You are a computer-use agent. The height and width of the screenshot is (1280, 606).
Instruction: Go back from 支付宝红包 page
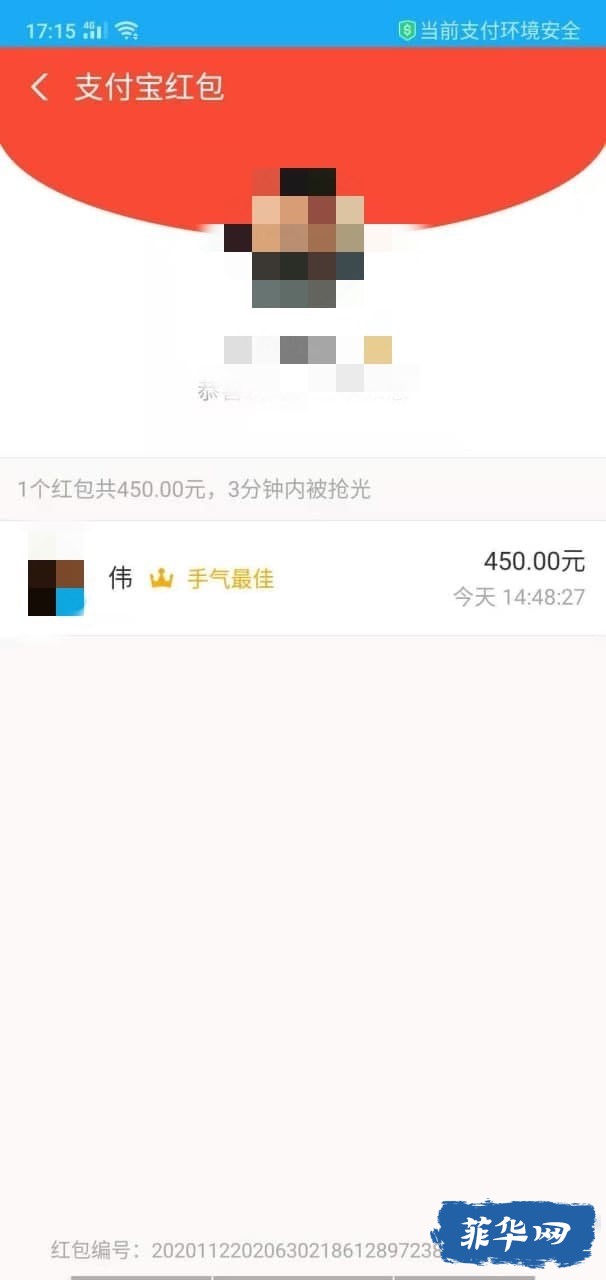pyautogui.click(x=39, y=88)
